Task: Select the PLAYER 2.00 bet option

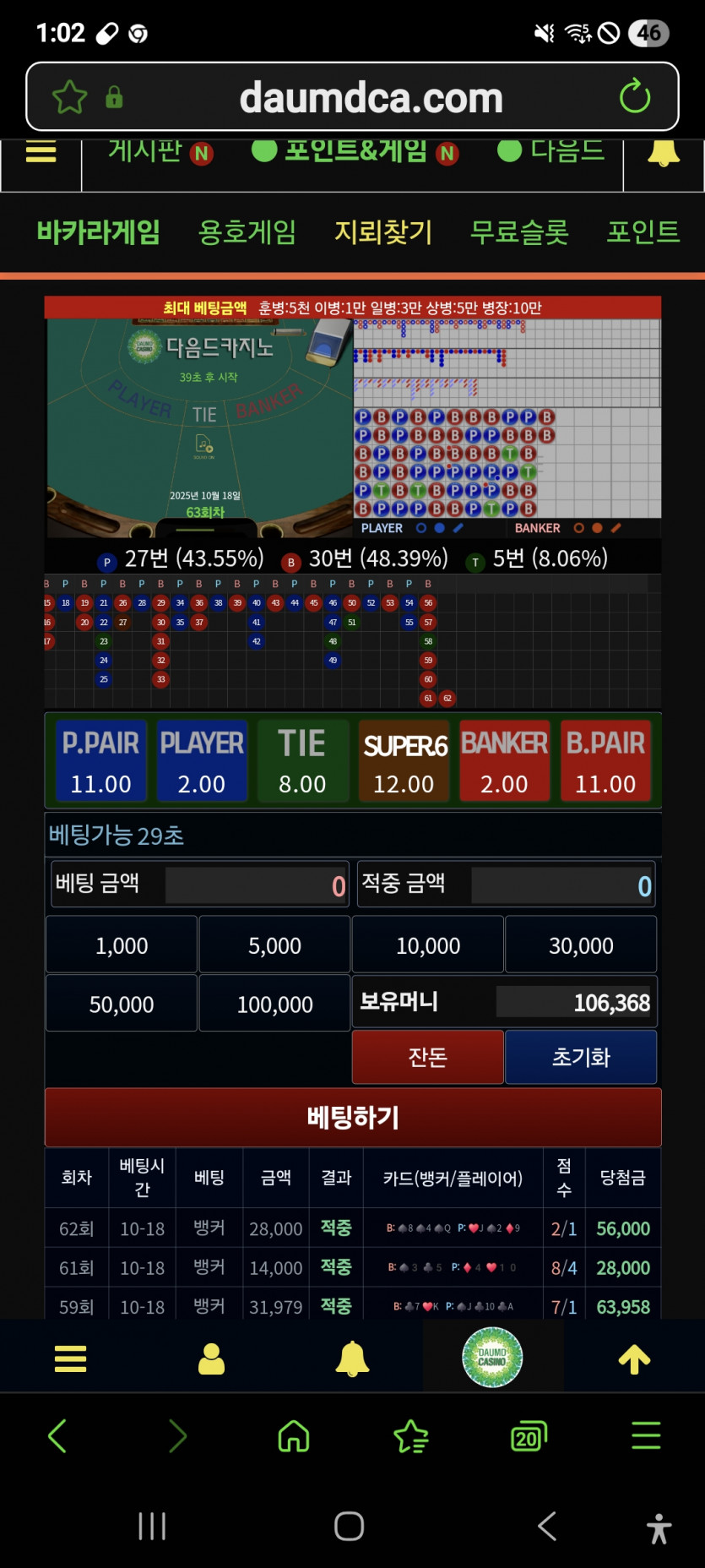Action: coord(202,760)
